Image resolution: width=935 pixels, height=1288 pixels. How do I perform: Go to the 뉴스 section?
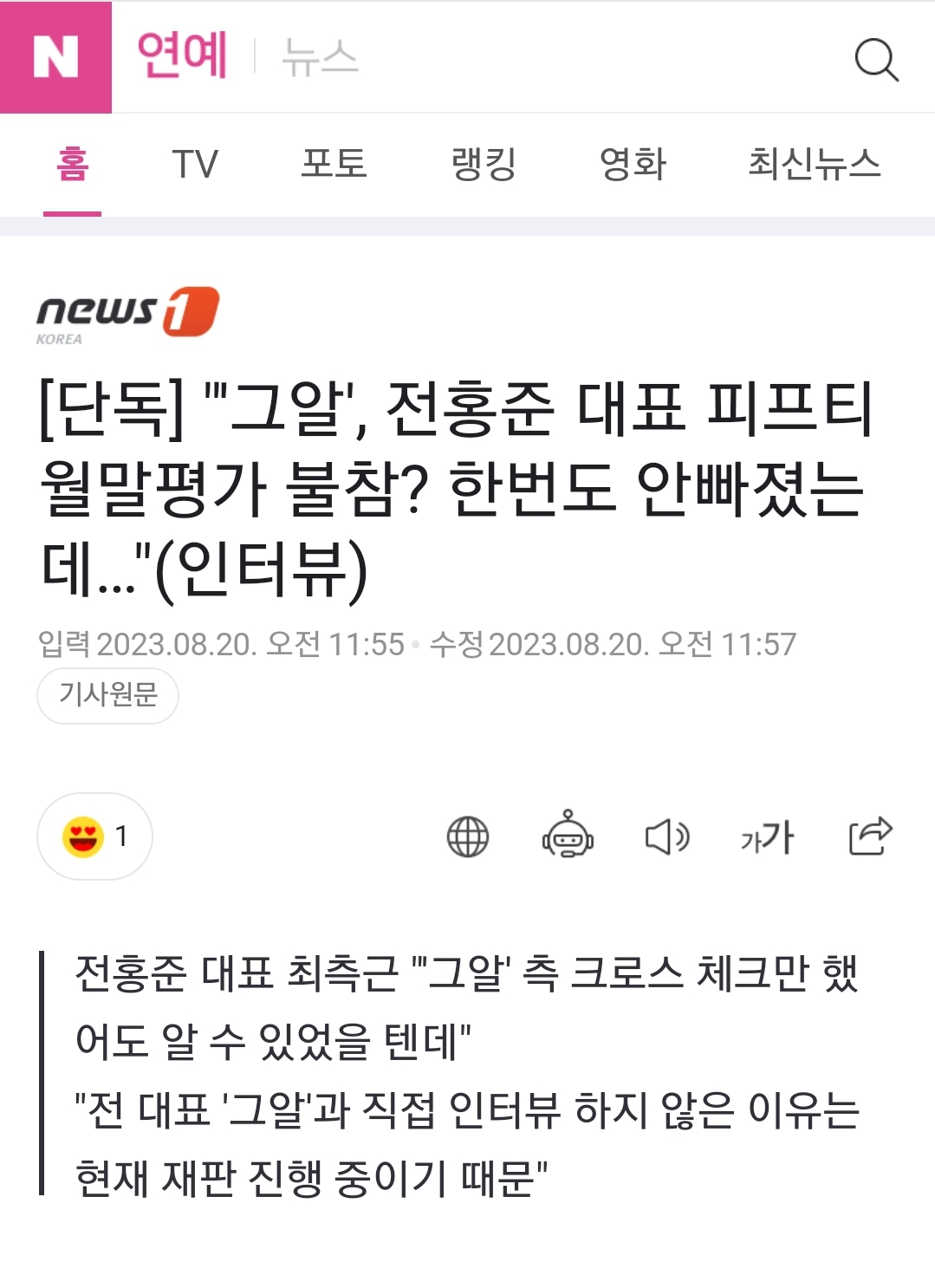click(320, 57)
